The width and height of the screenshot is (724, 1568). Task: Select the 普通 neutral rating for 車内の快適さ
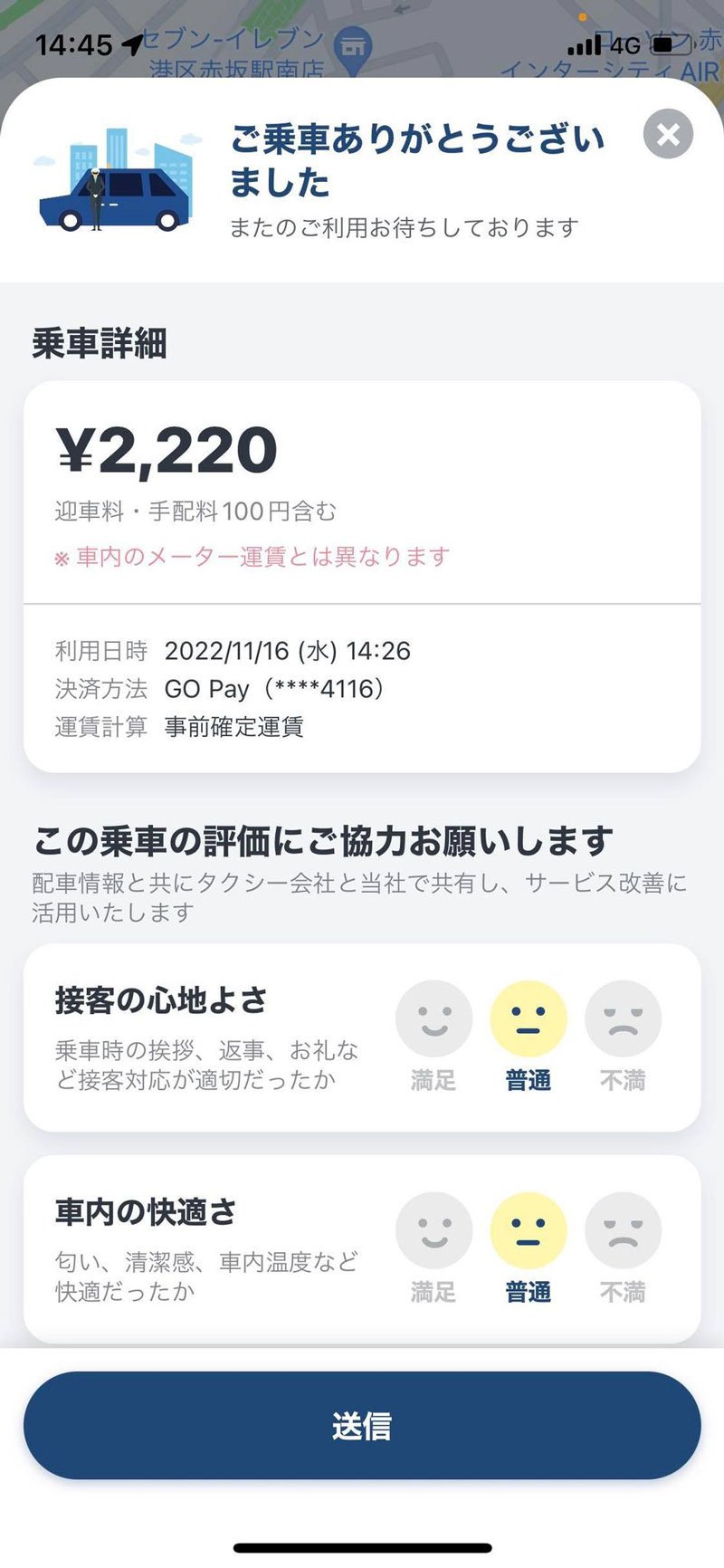pyautogui.click(x=529, y=1231)
